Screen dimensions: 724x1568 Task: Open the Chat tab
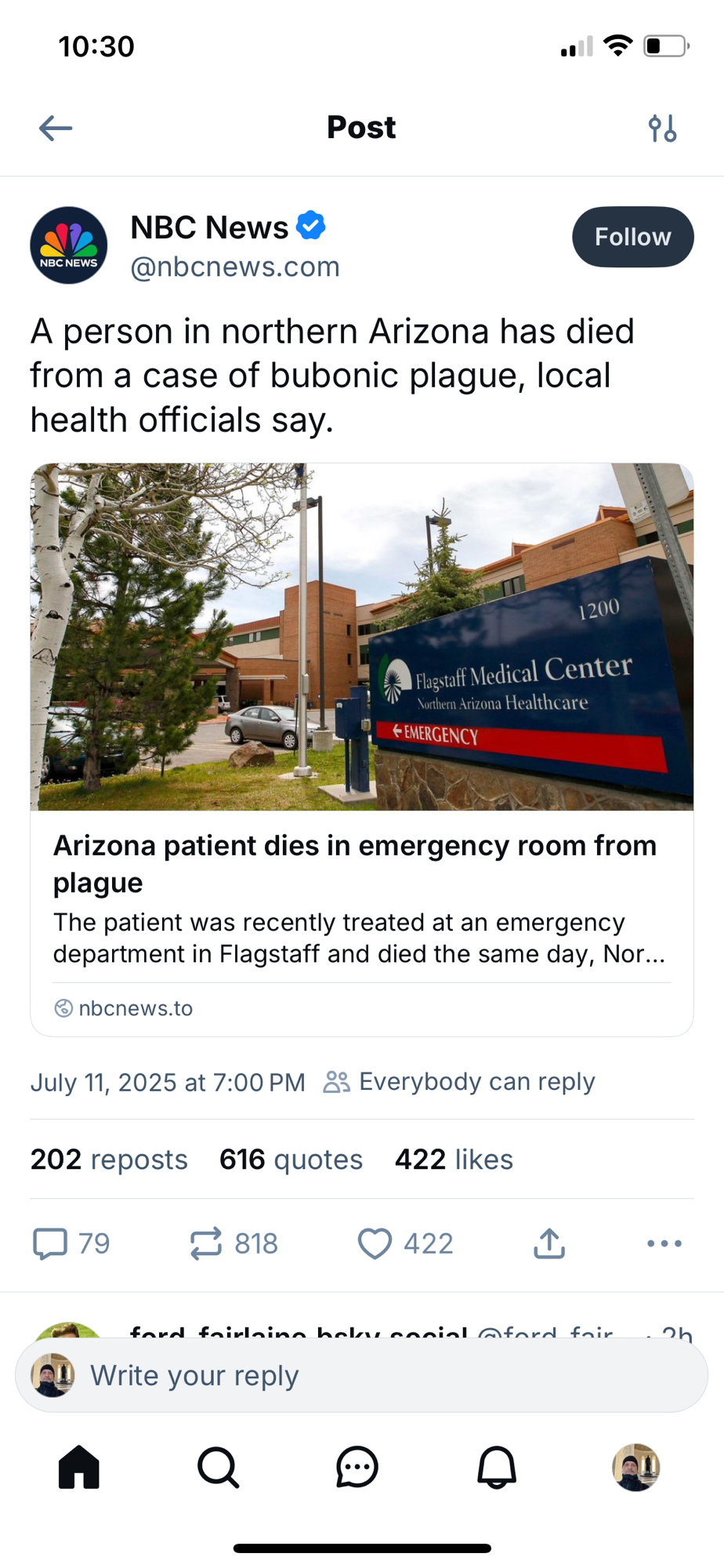tap(357, 1467)
